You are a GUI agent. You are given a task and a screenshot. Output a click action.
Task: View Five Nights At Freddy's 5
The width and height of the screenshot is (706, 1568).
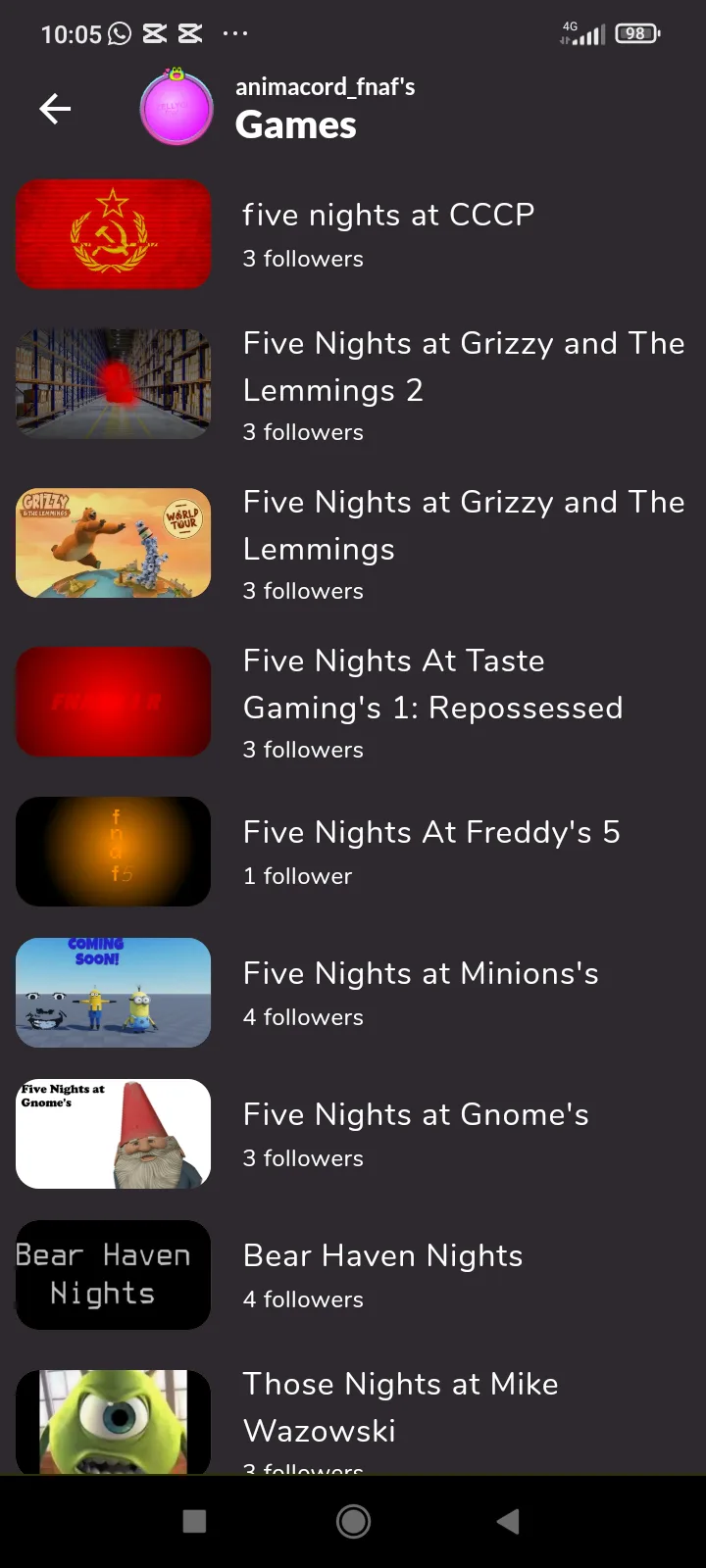(x=353, y=852)
